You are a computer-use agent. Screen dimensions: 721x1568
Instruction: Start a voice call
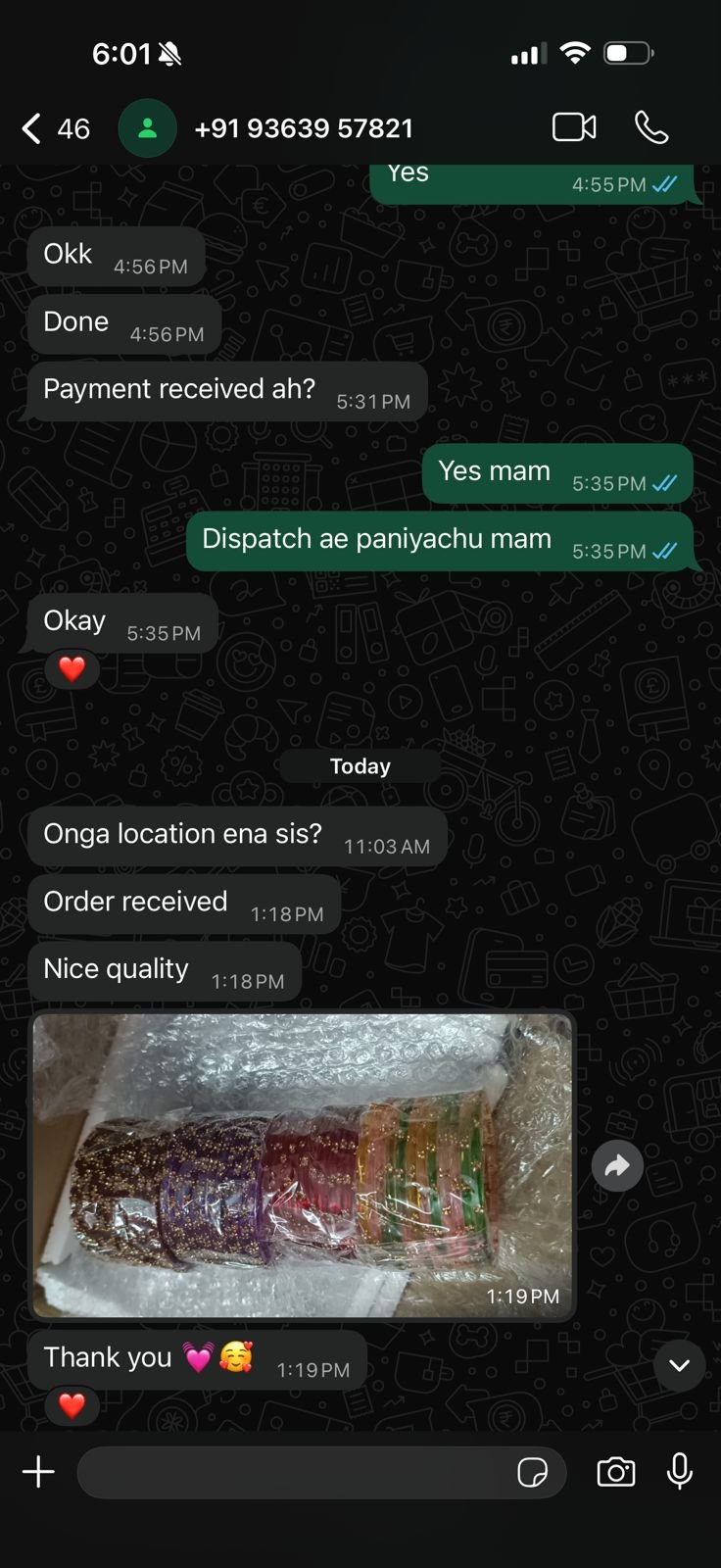coord(651,127)
